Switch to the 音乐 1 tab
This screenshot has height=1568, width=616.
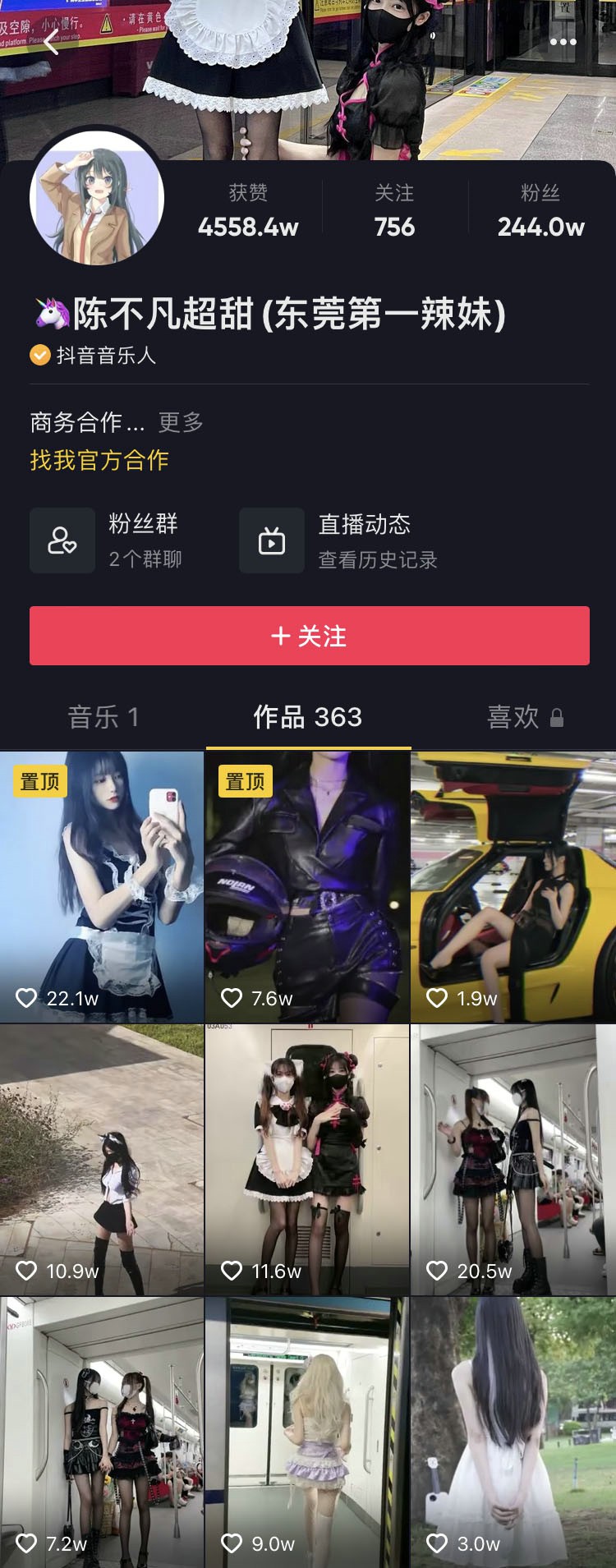pyautogui.click(x=103, y=717)
